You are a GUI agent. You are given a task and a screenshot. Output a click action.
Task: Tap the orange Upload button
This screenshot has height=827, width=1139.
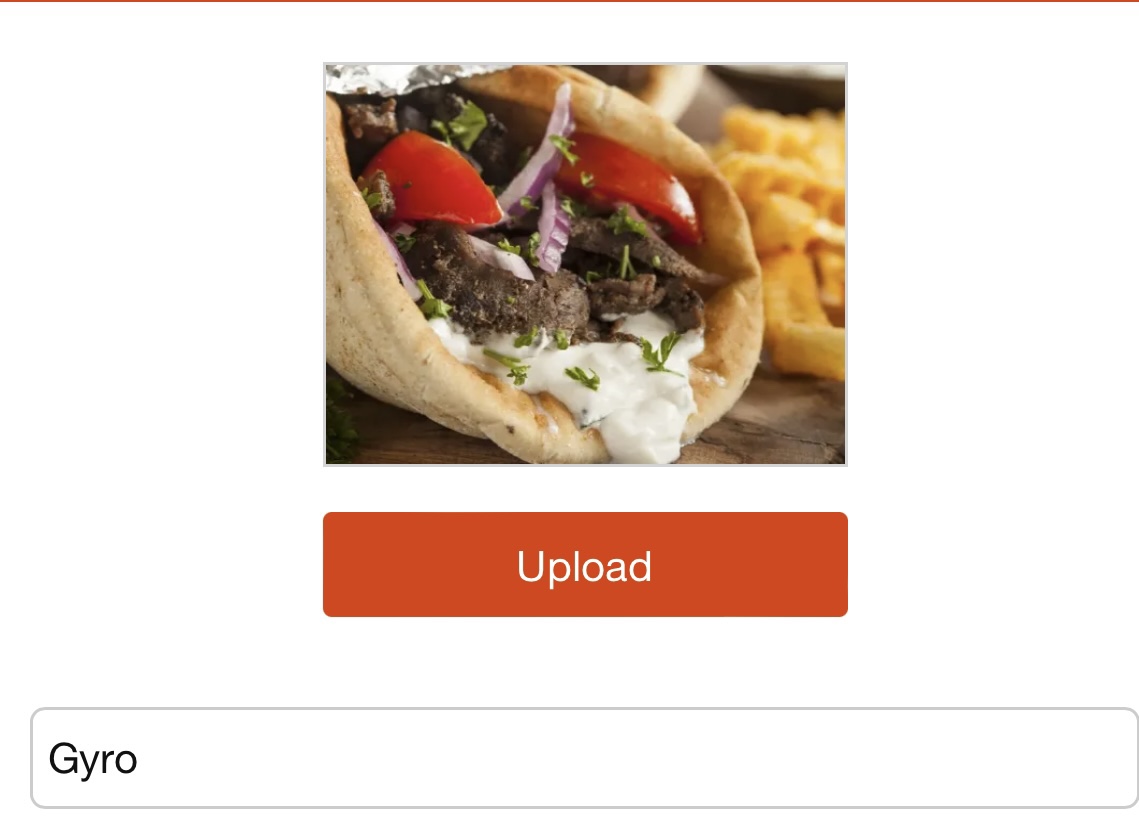click(585, 565)
